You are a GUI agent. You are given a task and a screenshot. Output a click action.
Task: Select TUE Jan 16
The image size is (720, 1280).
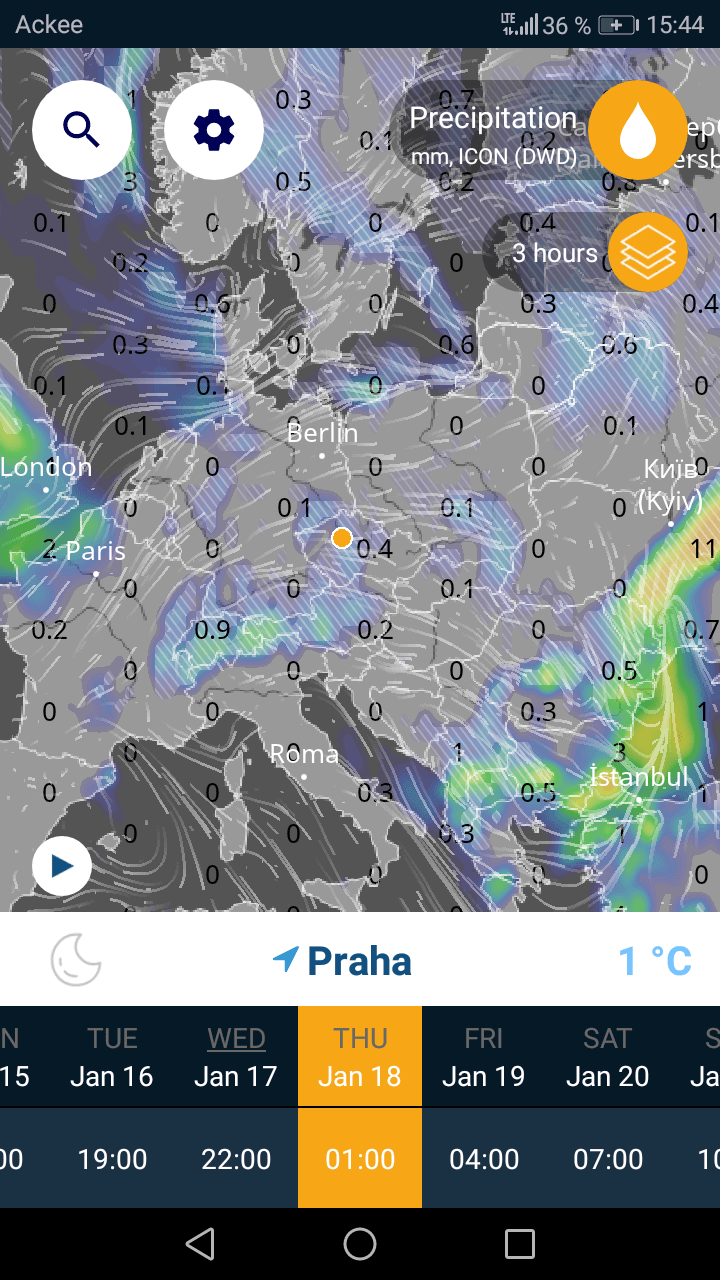tap(112, 1057)
